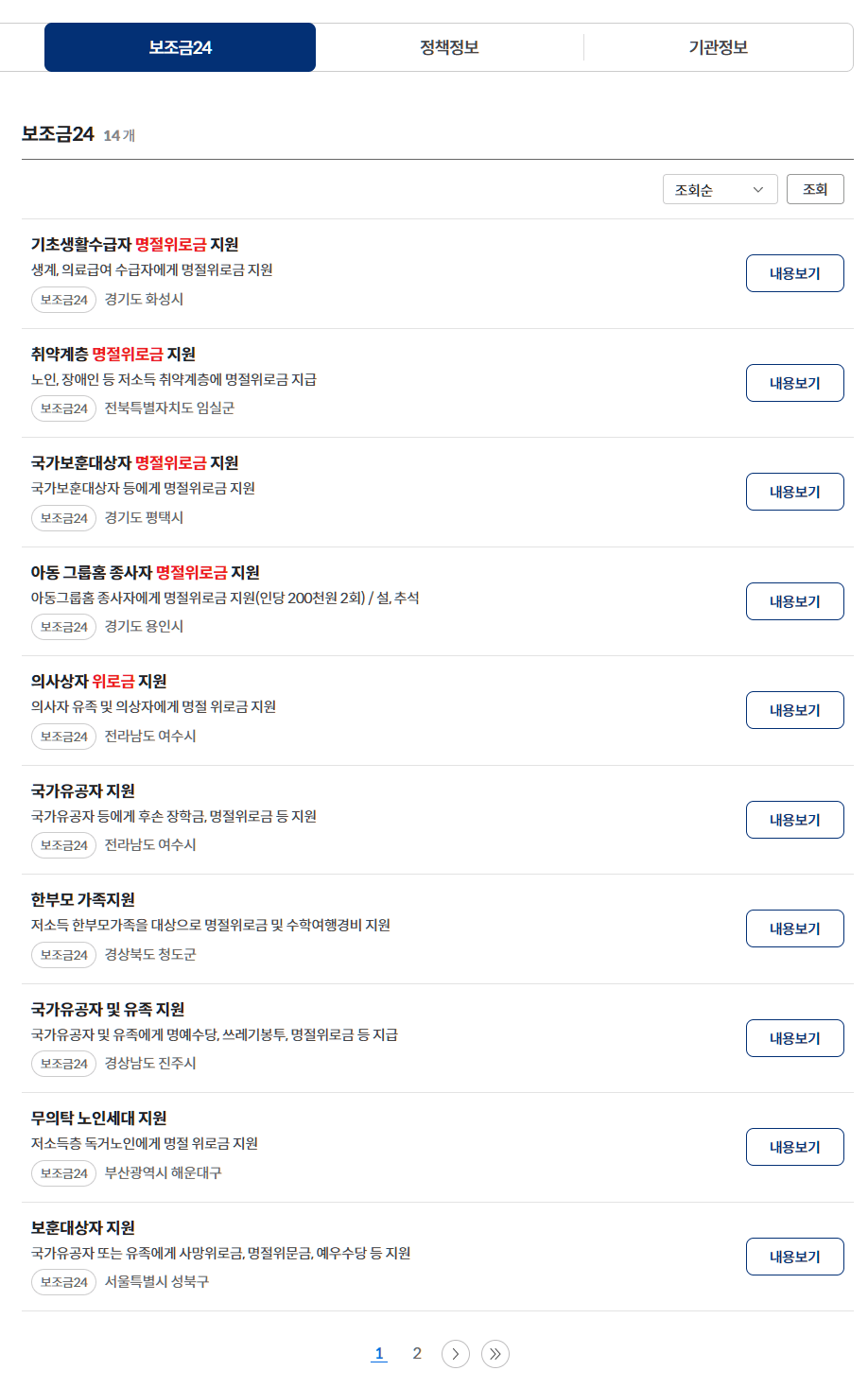Click the 보조금24 tag on first result
Screen dimensions: 868x1388
(62, 300)
